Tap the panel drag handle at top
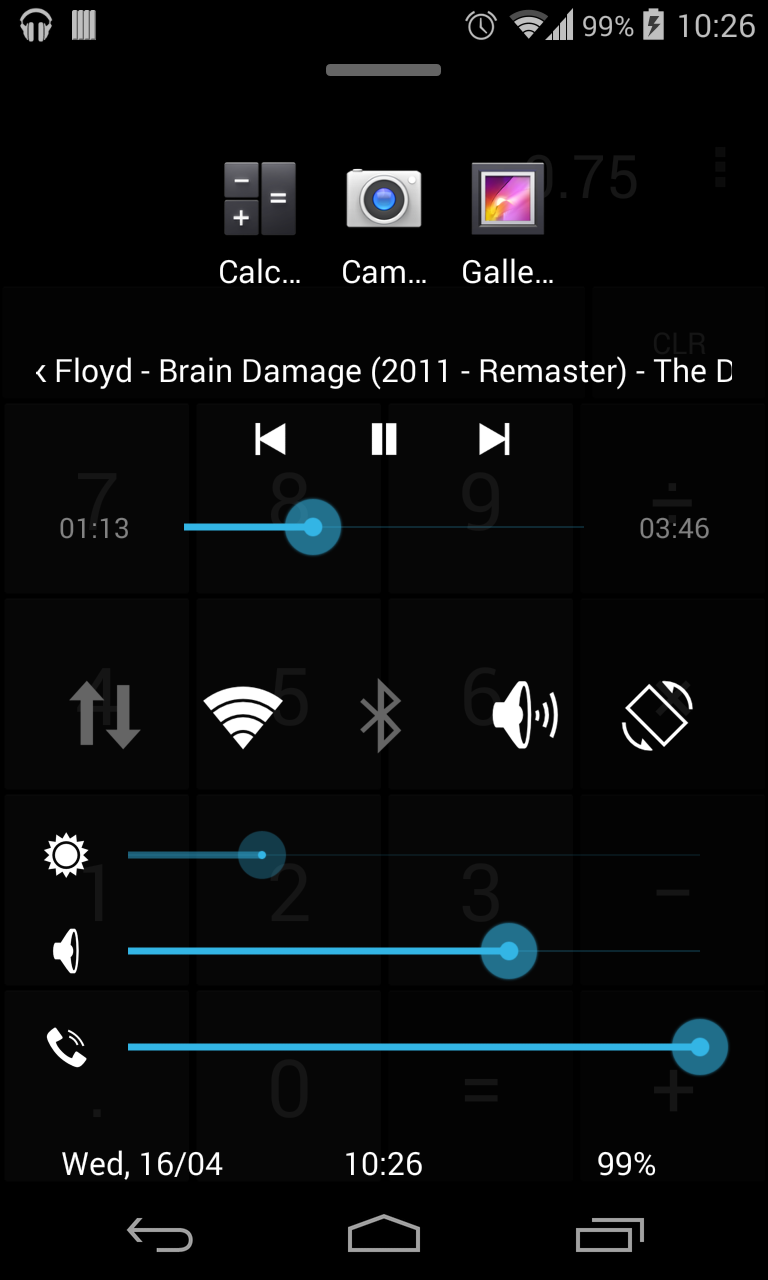Screen dimensions: 768x1280 click(x=384, y=70)
